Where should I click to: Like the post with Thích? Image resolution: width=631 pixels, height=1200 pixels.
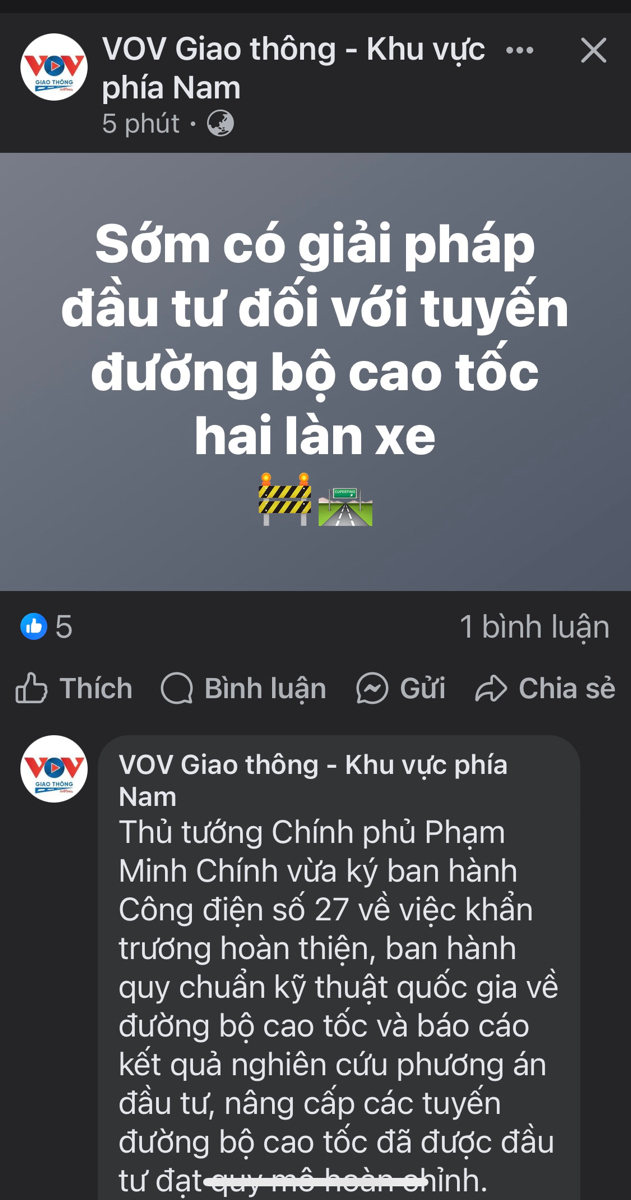pos(74,688)
